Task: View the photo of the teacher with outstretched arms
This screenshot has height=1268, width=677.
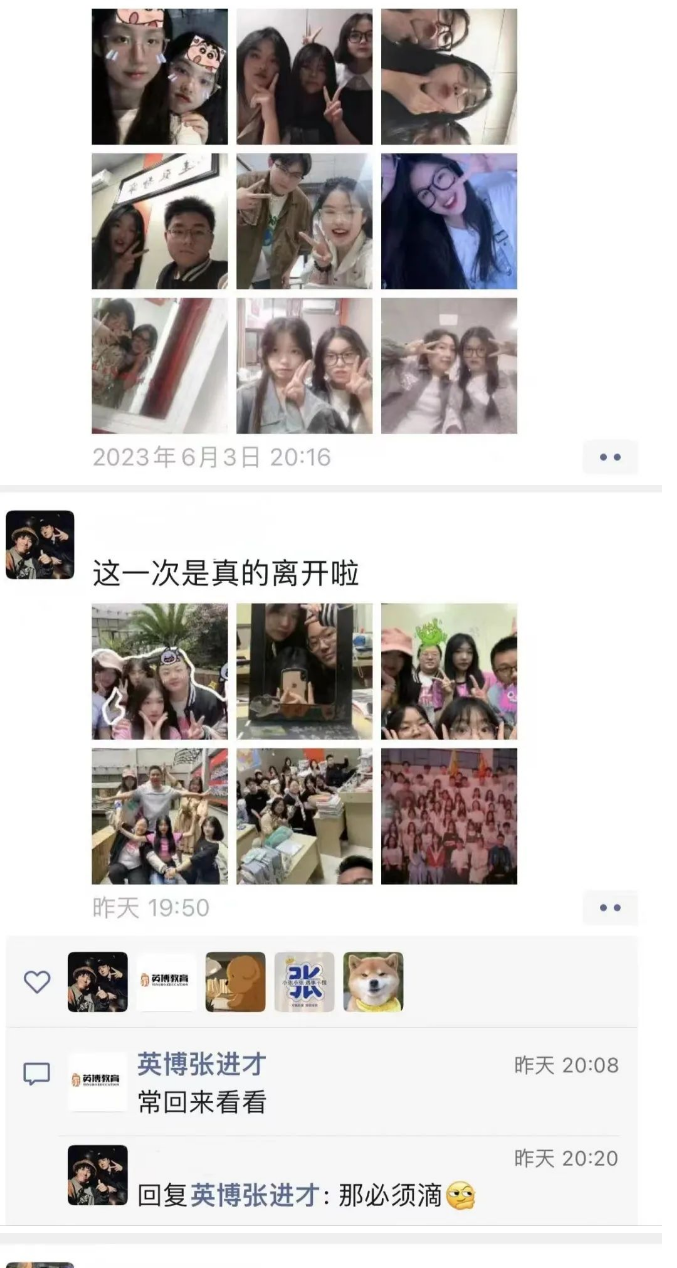Action: pos(160,816)
